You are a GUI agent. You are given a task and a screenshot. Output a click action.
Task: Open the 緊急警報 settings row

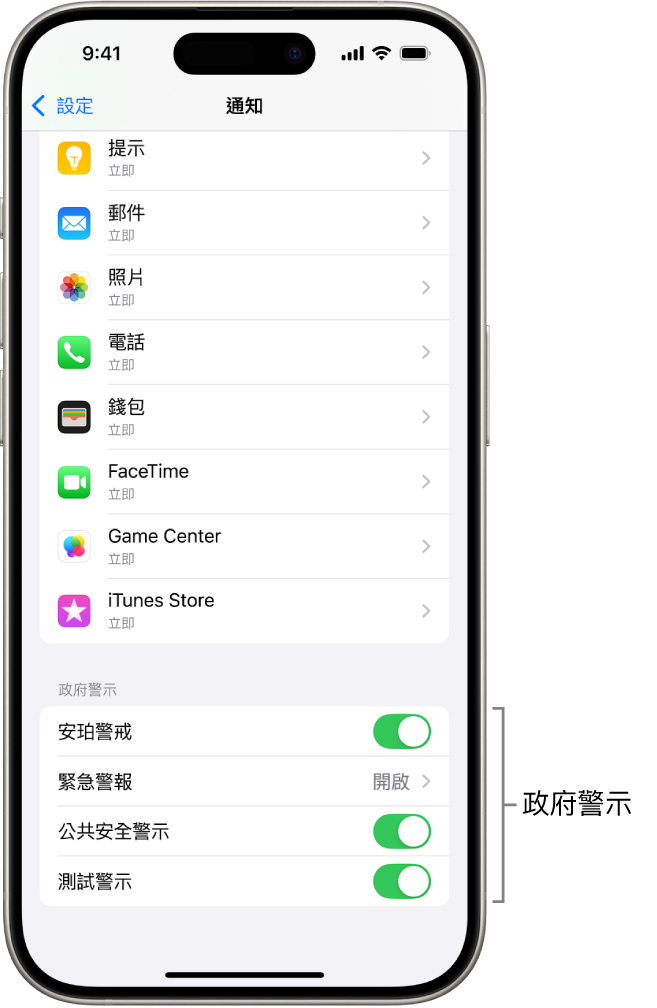(x=245, y=782)
